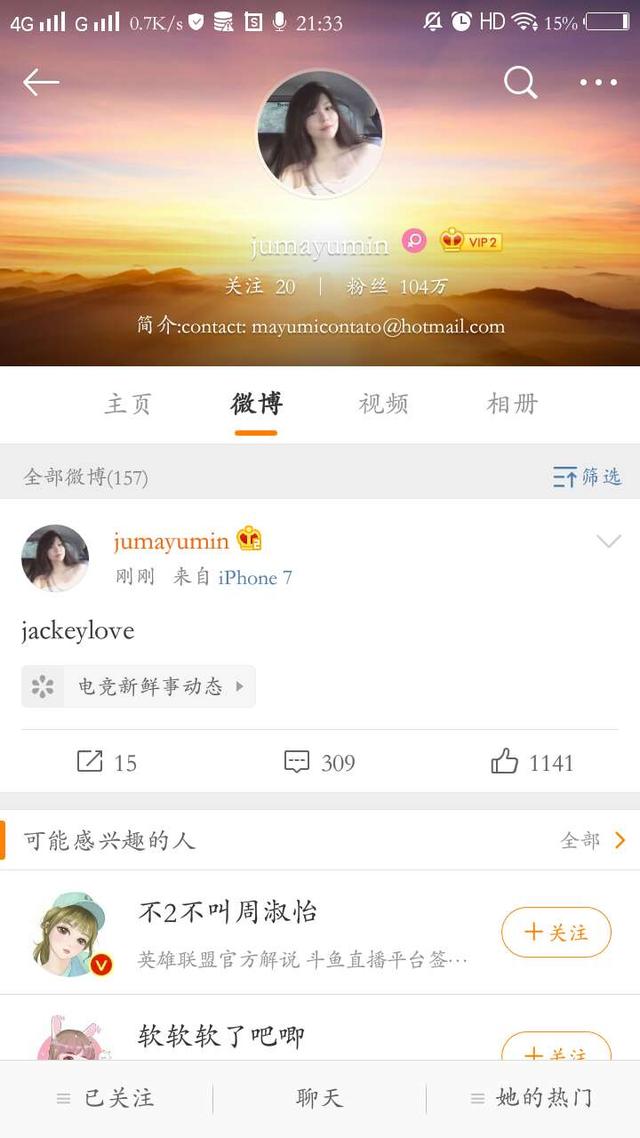Open the 已关注 menu
The height and width of the screenshot is (1138, 640).
pyautogui.click(x=106, y=1098)
